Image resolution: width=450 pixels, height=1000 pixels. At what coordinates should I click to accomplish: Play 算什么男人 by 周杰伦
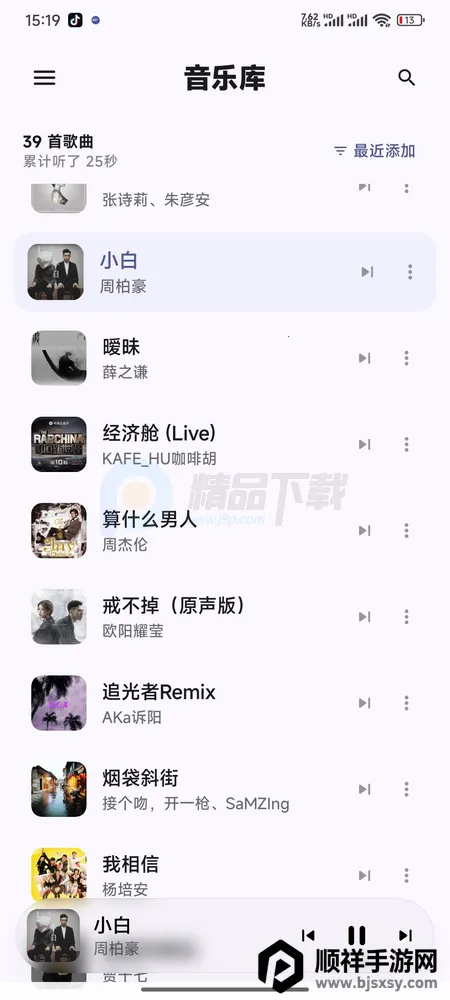[x=225, y=531]
